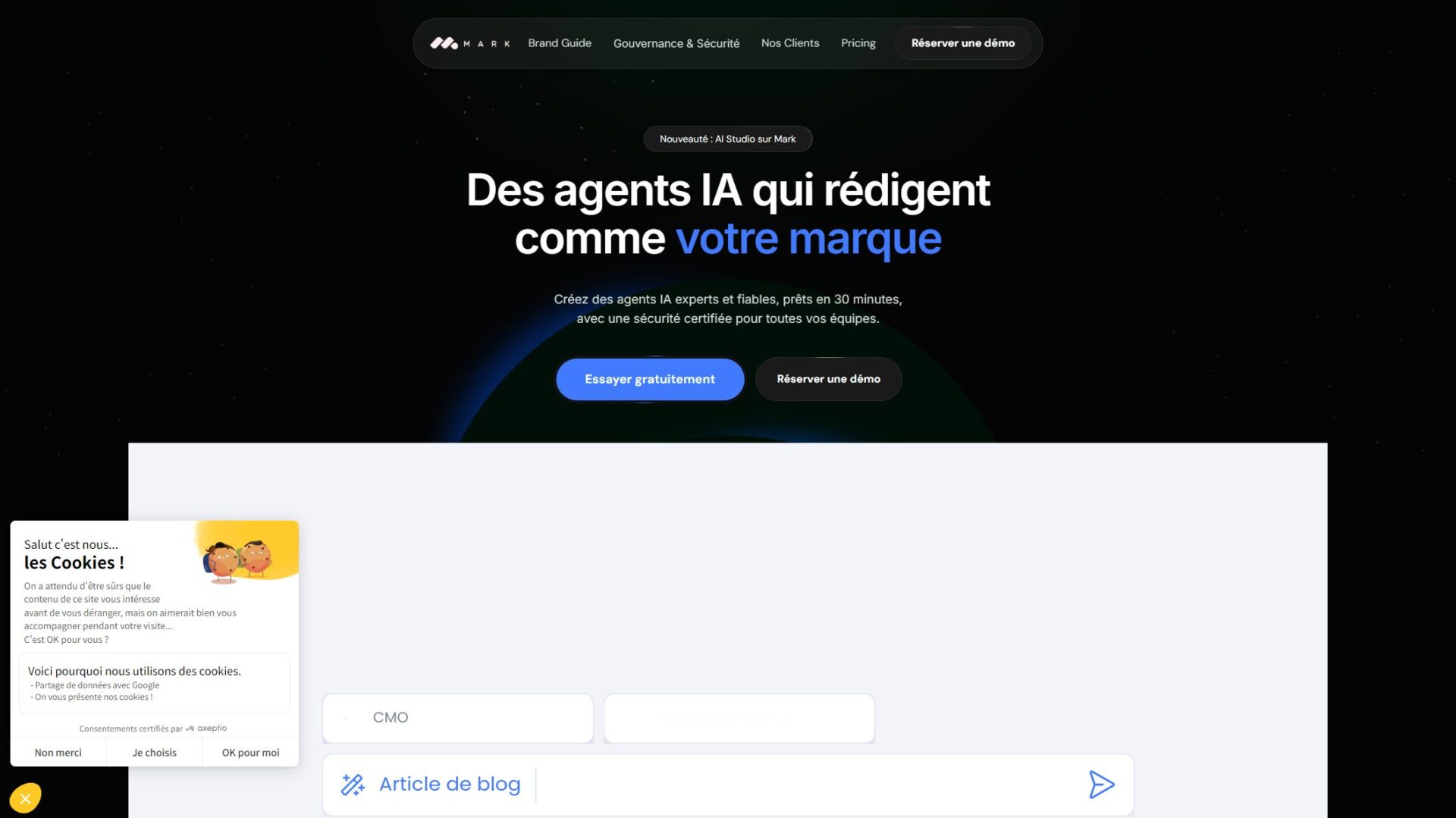Close the cookie widget with the yellow X
Viewport: 1456px width, 818px height.
pyautogui.click(x=25, y=798)
